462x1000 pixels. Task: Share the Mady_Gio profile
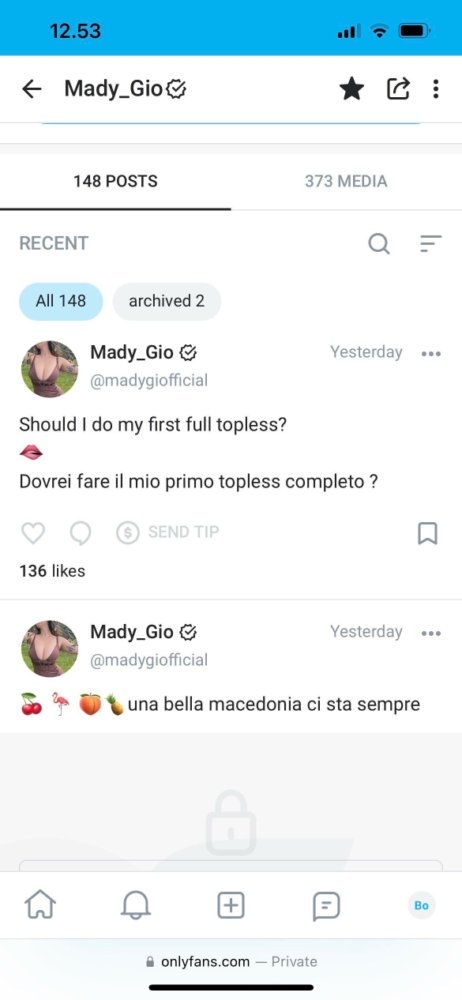point(398,89)
